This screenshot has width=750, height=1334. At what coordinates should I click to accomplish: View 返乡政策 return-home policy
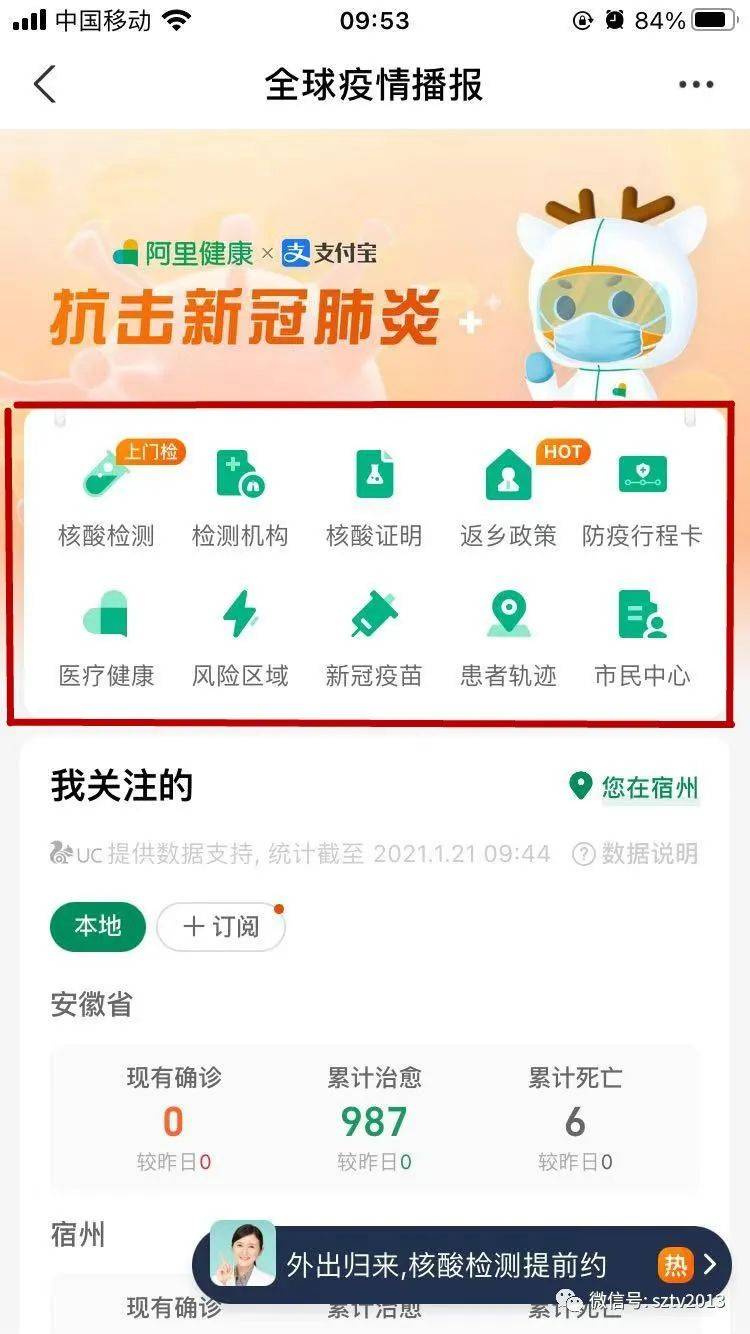[508, 497]
